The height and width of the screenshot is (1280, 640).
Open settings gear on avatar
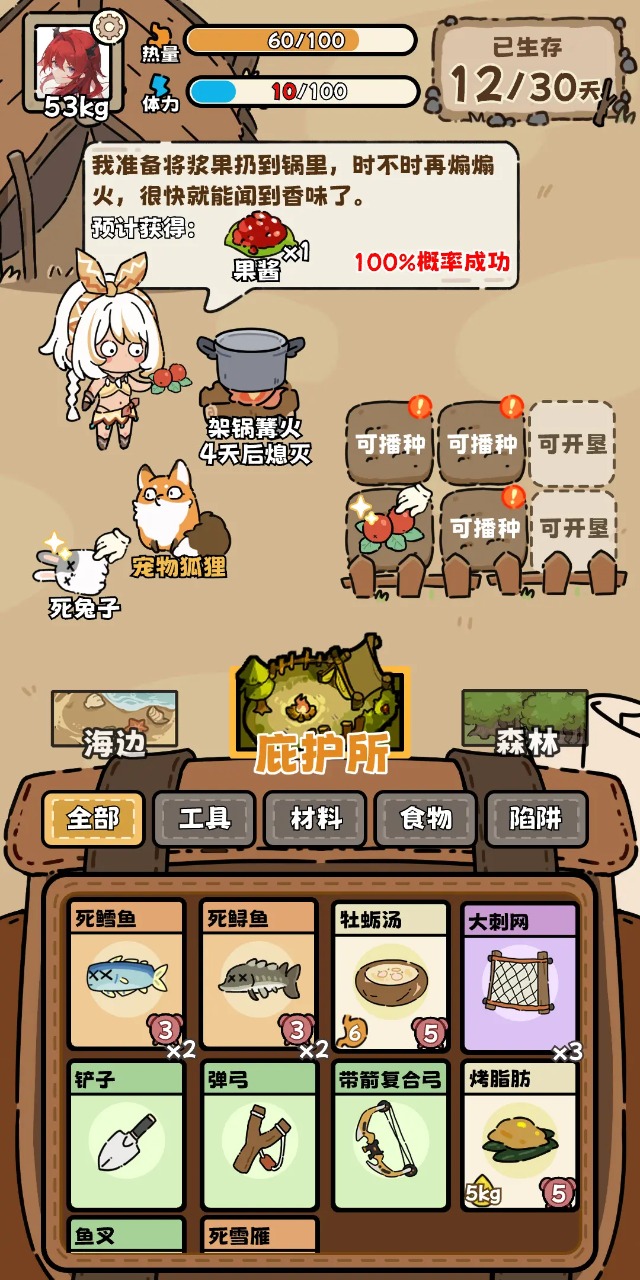[108, 24]
